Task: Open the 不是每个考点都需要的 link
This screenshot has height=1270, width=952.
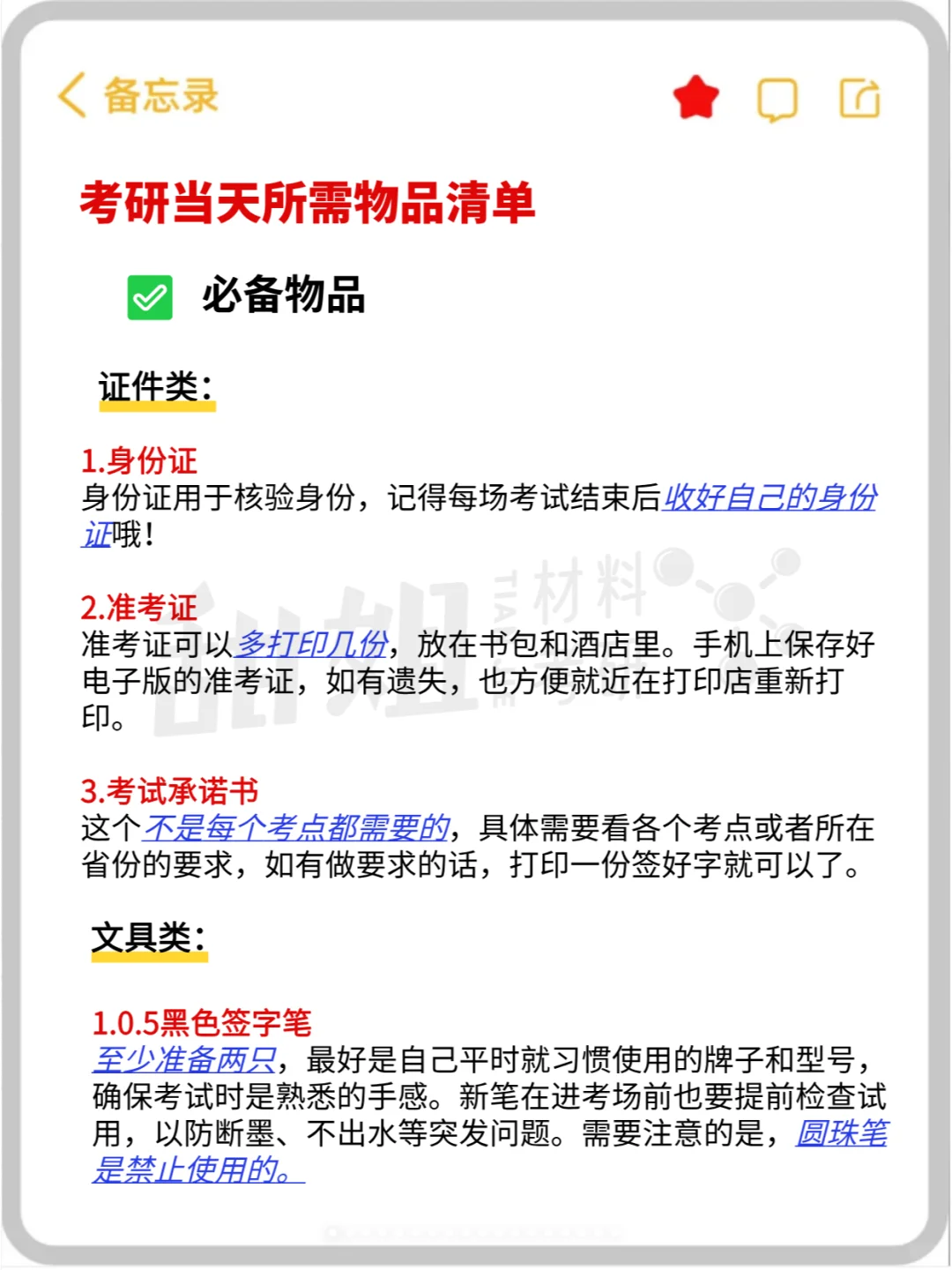Action: pyautogui.click(x=295, y=829)
